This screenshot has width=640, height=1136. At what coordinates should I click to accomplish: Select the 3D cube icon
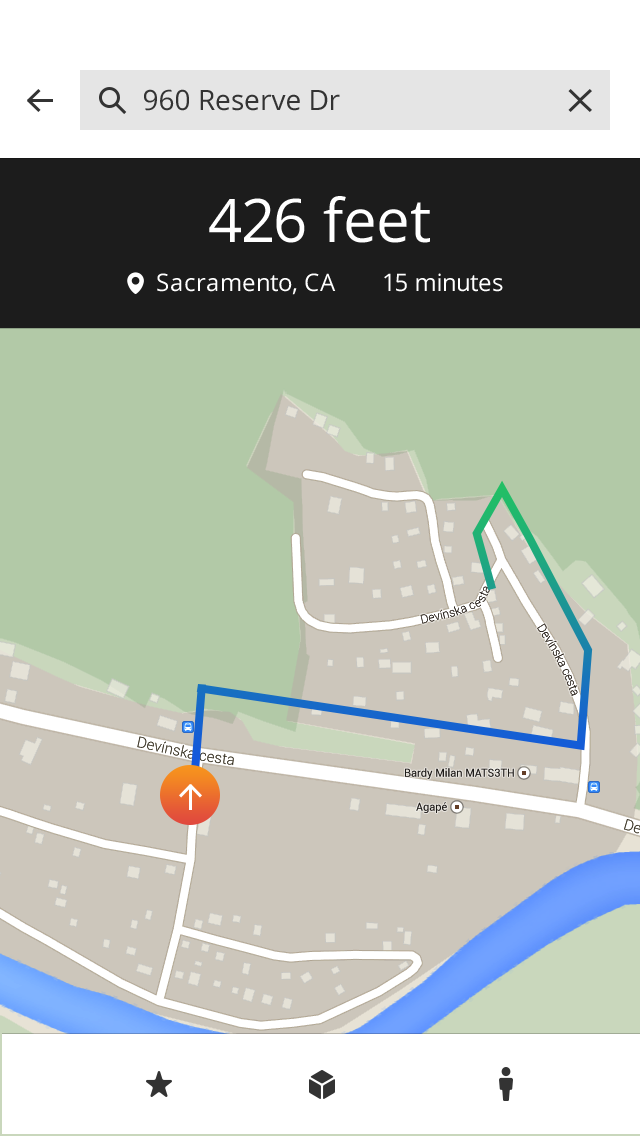(322, 1085)
